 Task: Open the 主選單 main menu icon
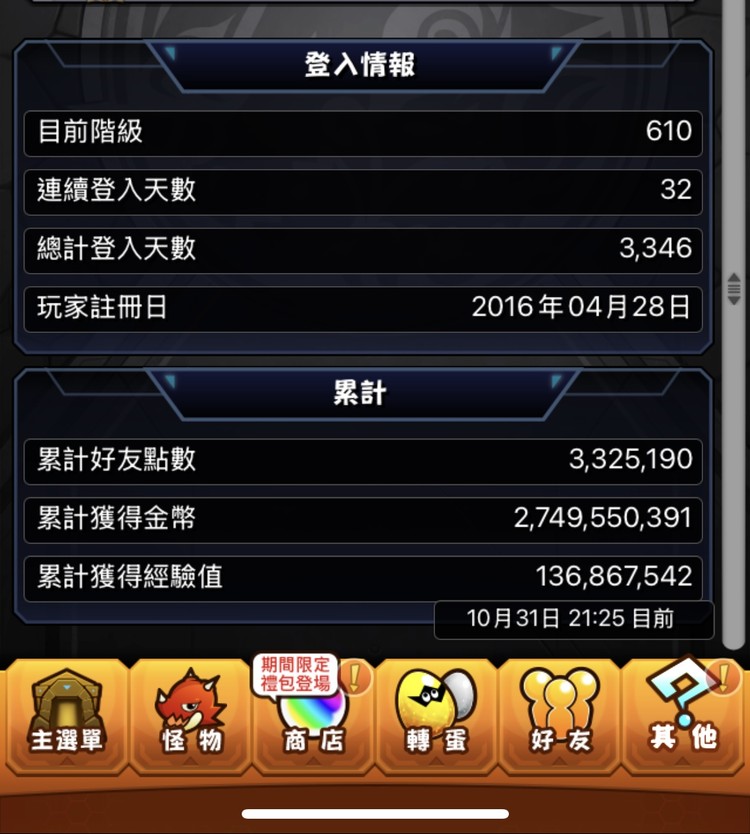66,715
